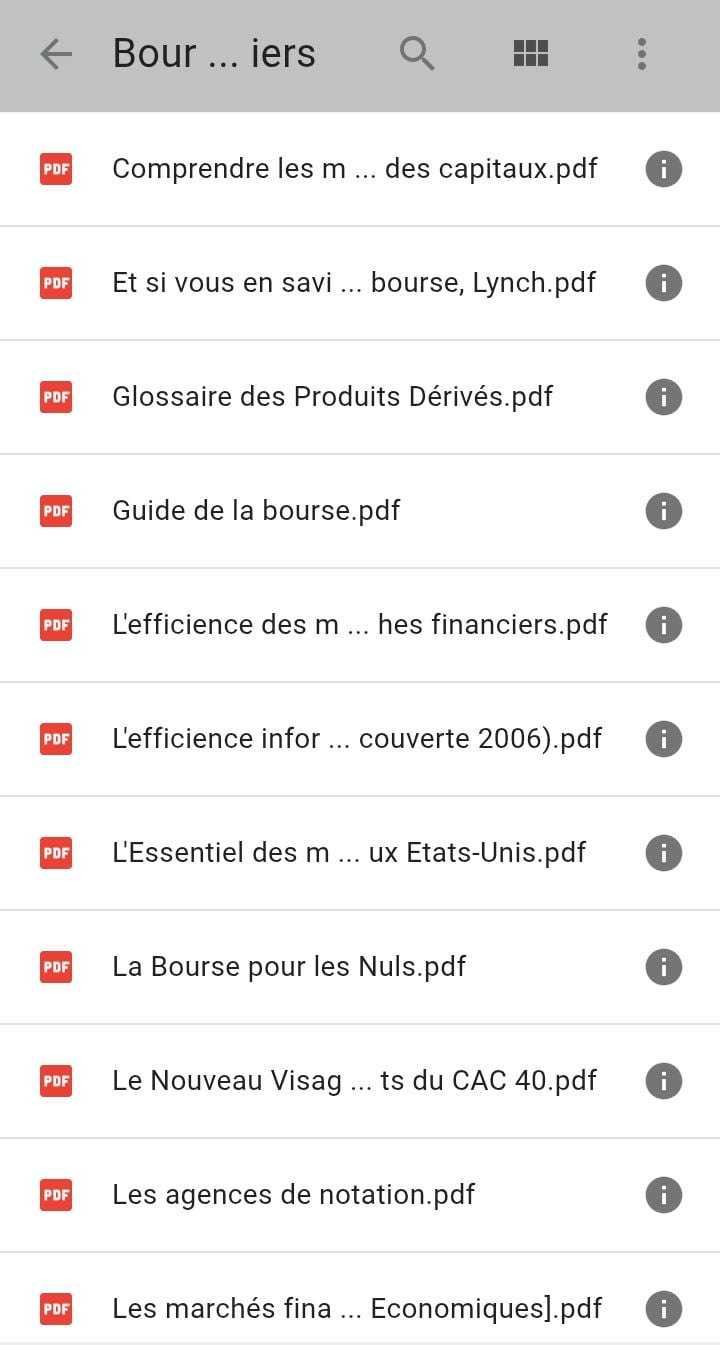Open the overflow menu

pyautogui.click(x=641, y=54)
